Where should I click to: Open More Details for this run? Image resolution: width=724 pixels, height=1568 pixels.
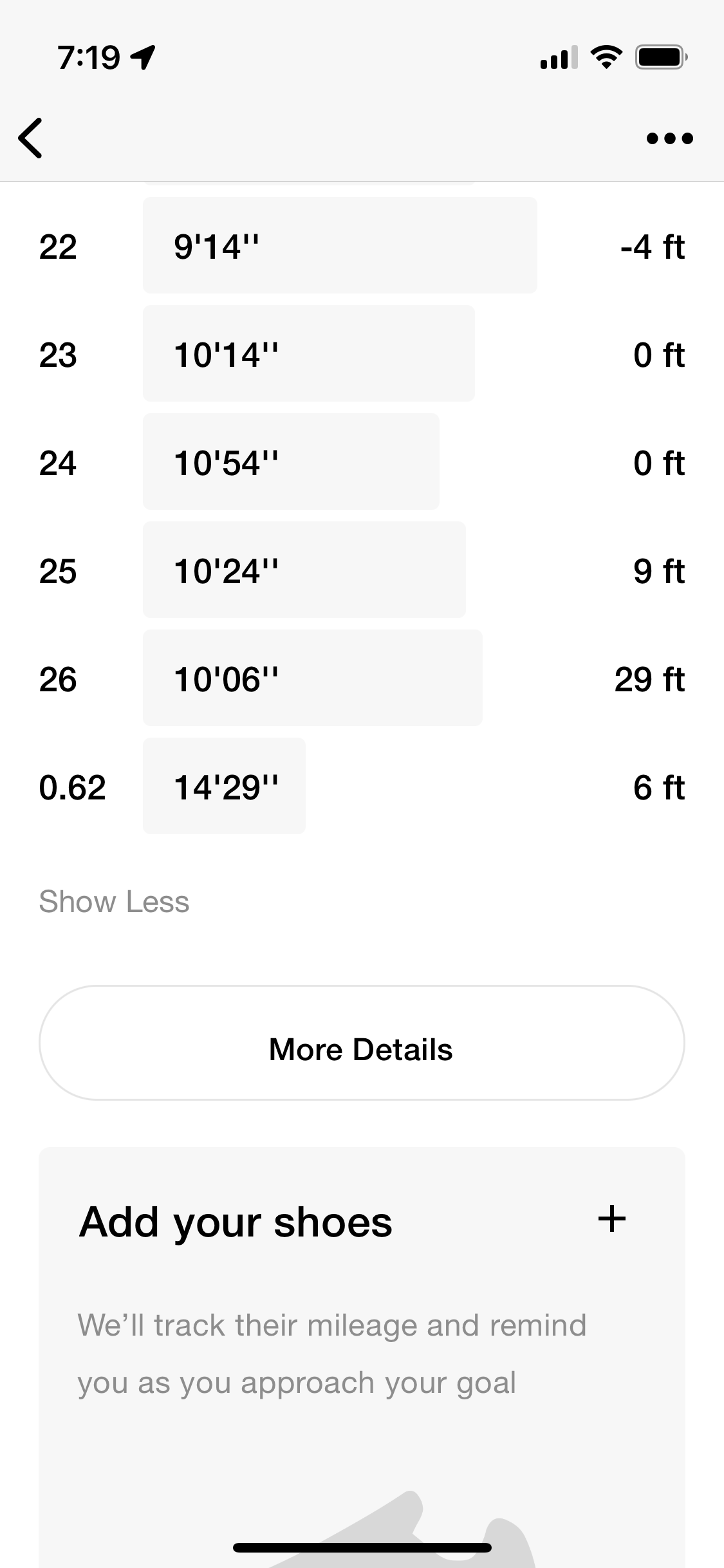[362, 1042]
